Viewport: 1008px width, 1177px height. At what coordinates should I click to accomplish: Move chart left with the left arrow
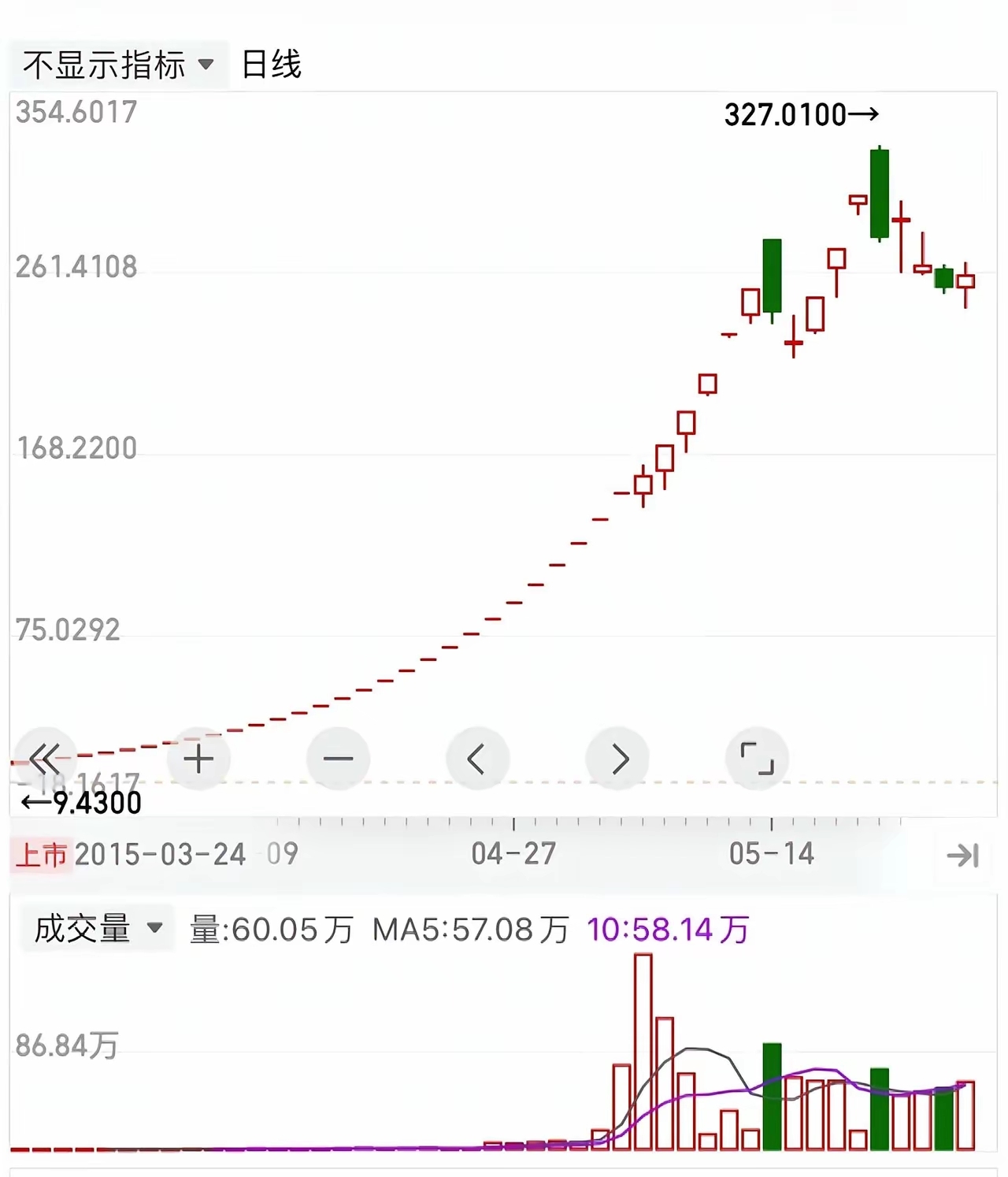coord(476,759)
